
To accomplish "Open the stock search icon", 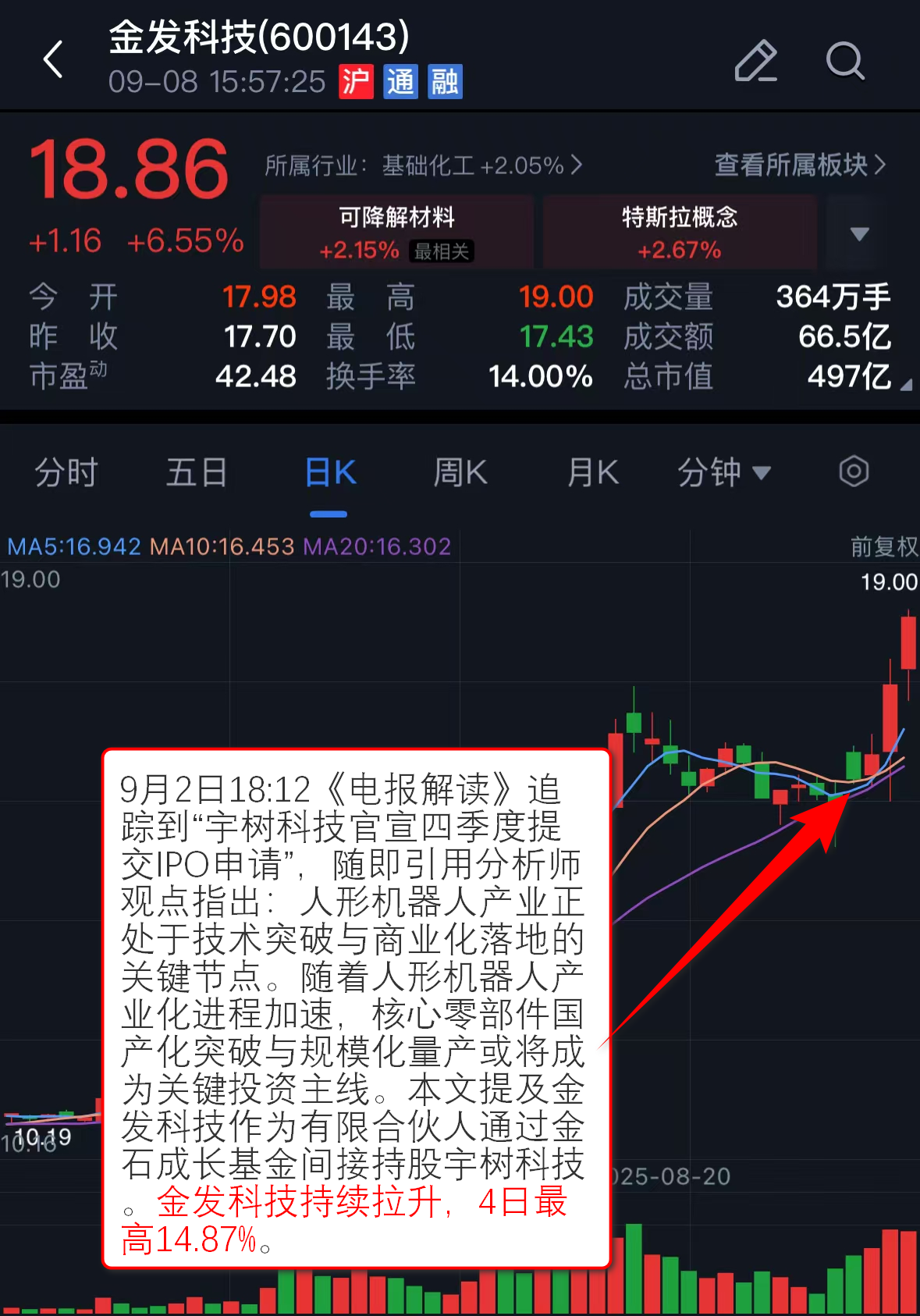I will coord(845,61).
